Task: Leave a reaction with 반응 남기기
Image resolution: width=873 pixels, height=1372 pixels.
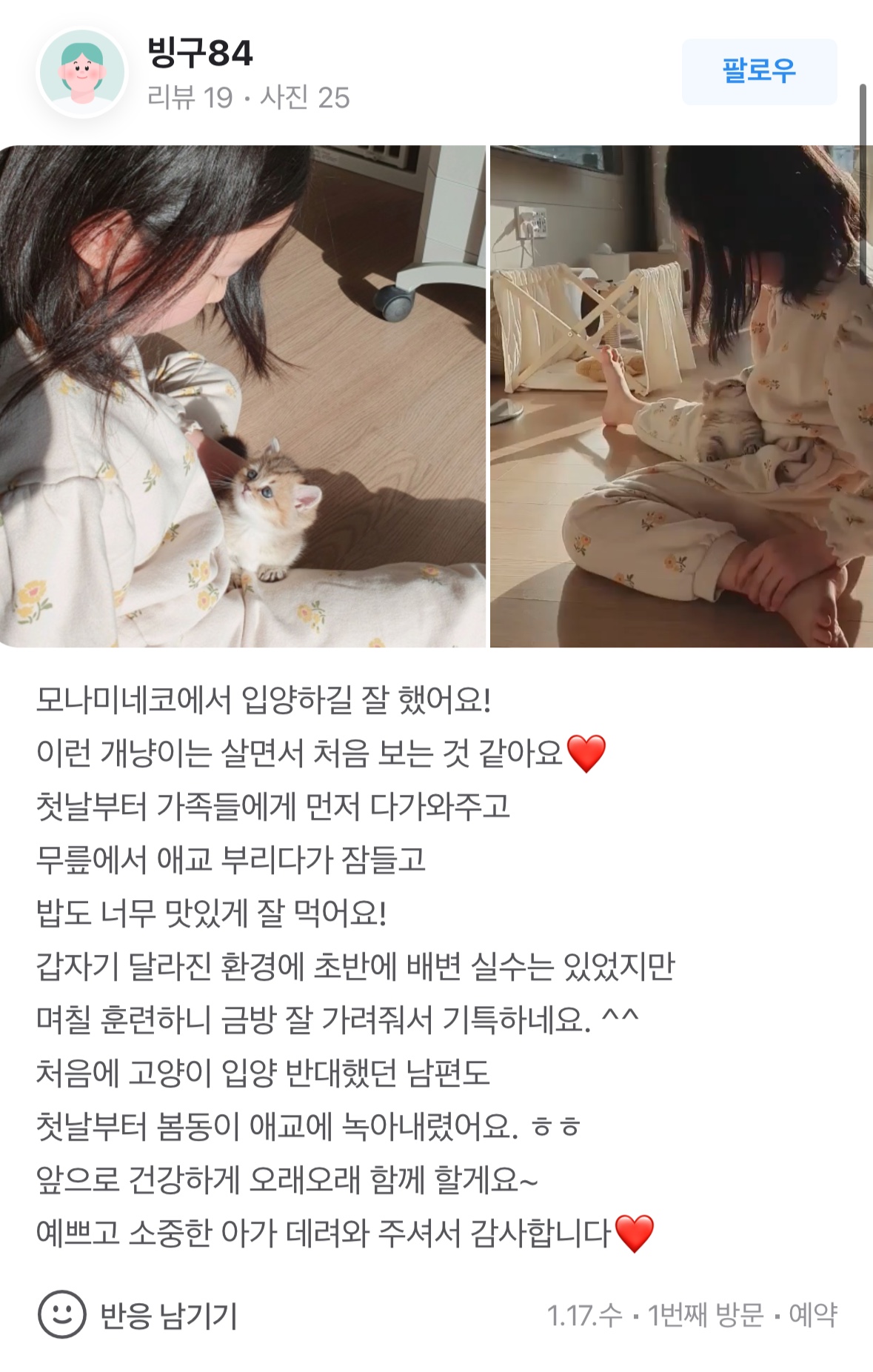Action: [138, 1315]
